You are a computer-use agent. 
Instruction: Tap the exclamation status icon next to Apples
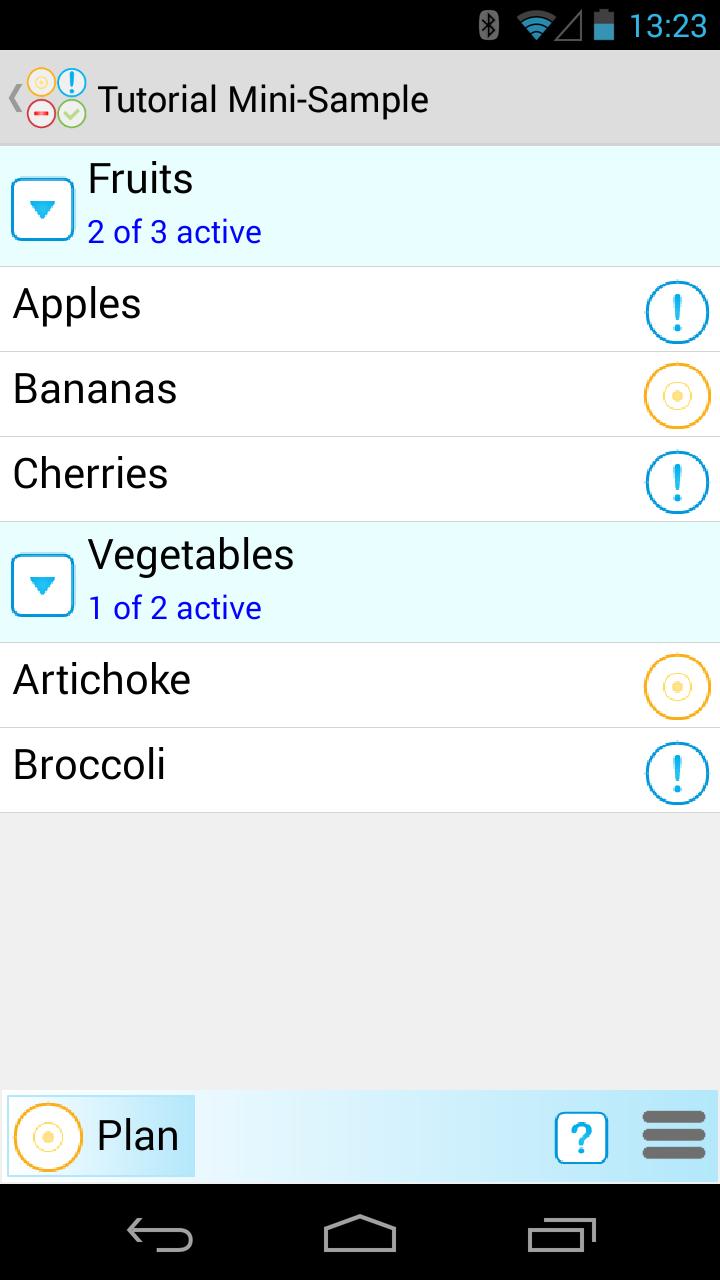677,312
